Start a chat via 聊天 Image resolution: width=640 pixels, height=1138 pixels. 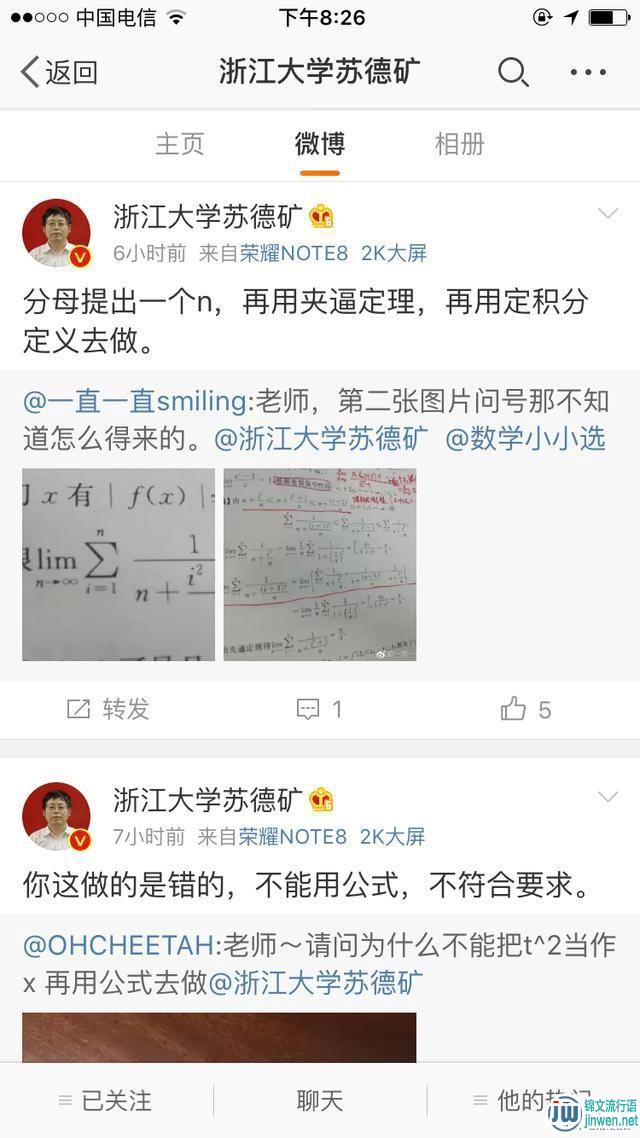coord(320,1101)
